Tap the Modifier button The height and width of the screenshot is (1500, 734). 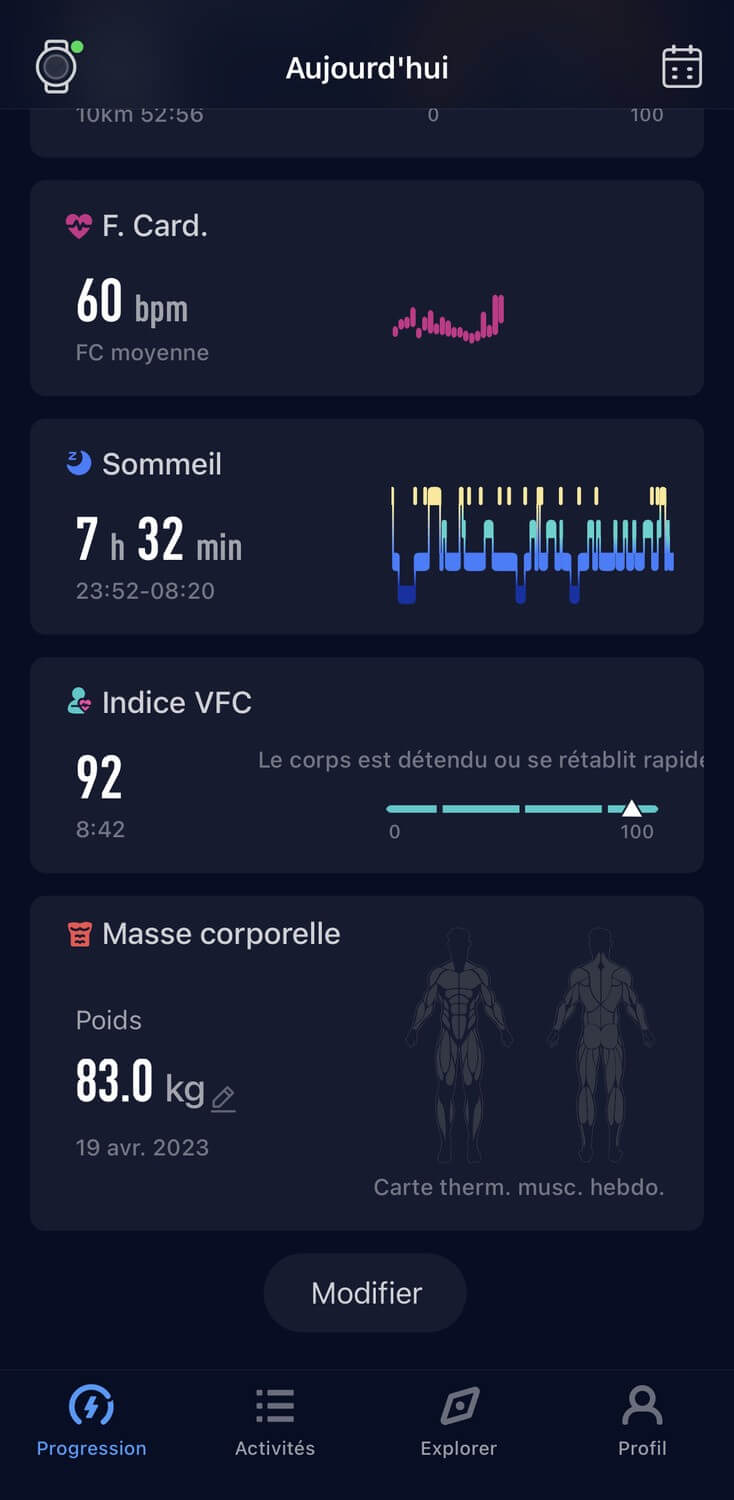[365, 1293]
